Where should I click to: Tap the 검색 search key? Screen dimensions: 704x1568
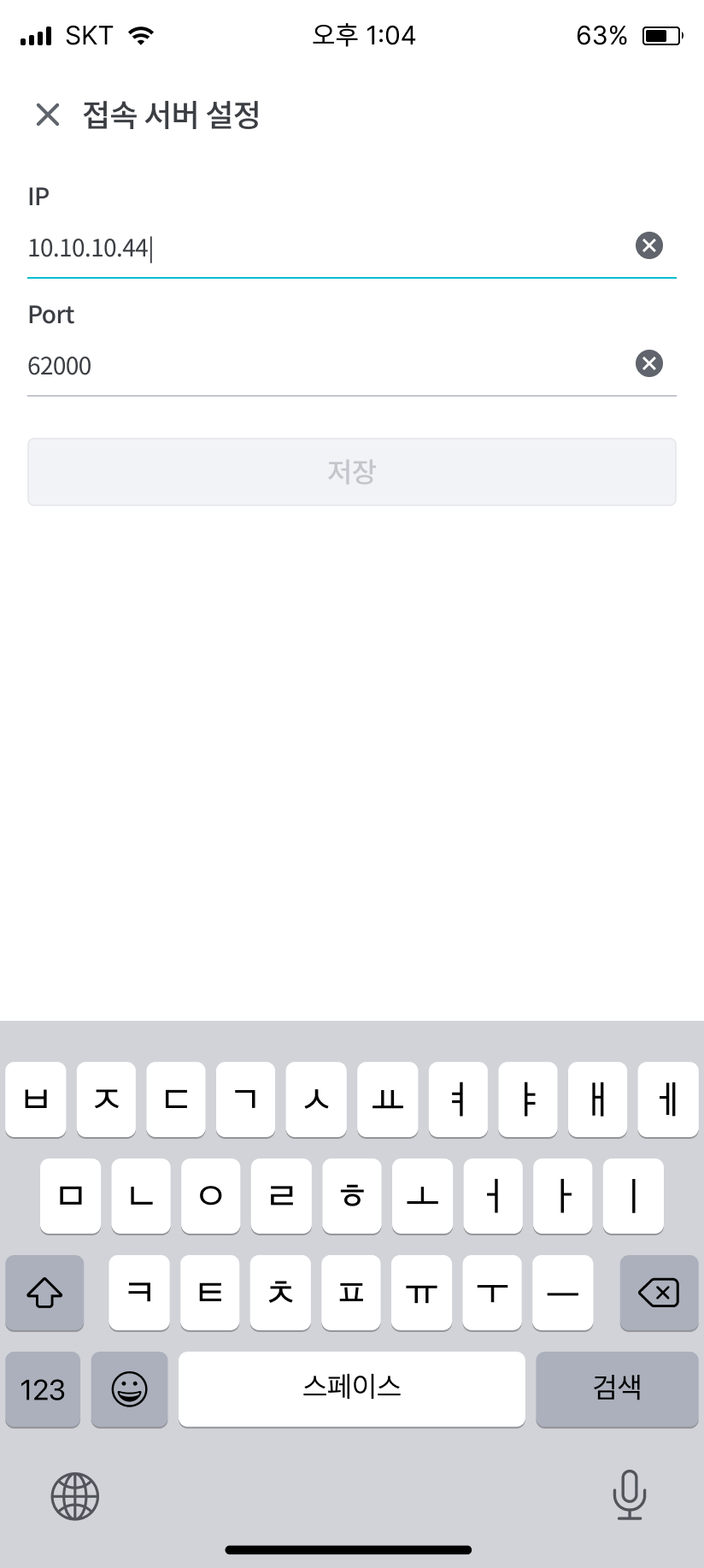(617, 1389)
